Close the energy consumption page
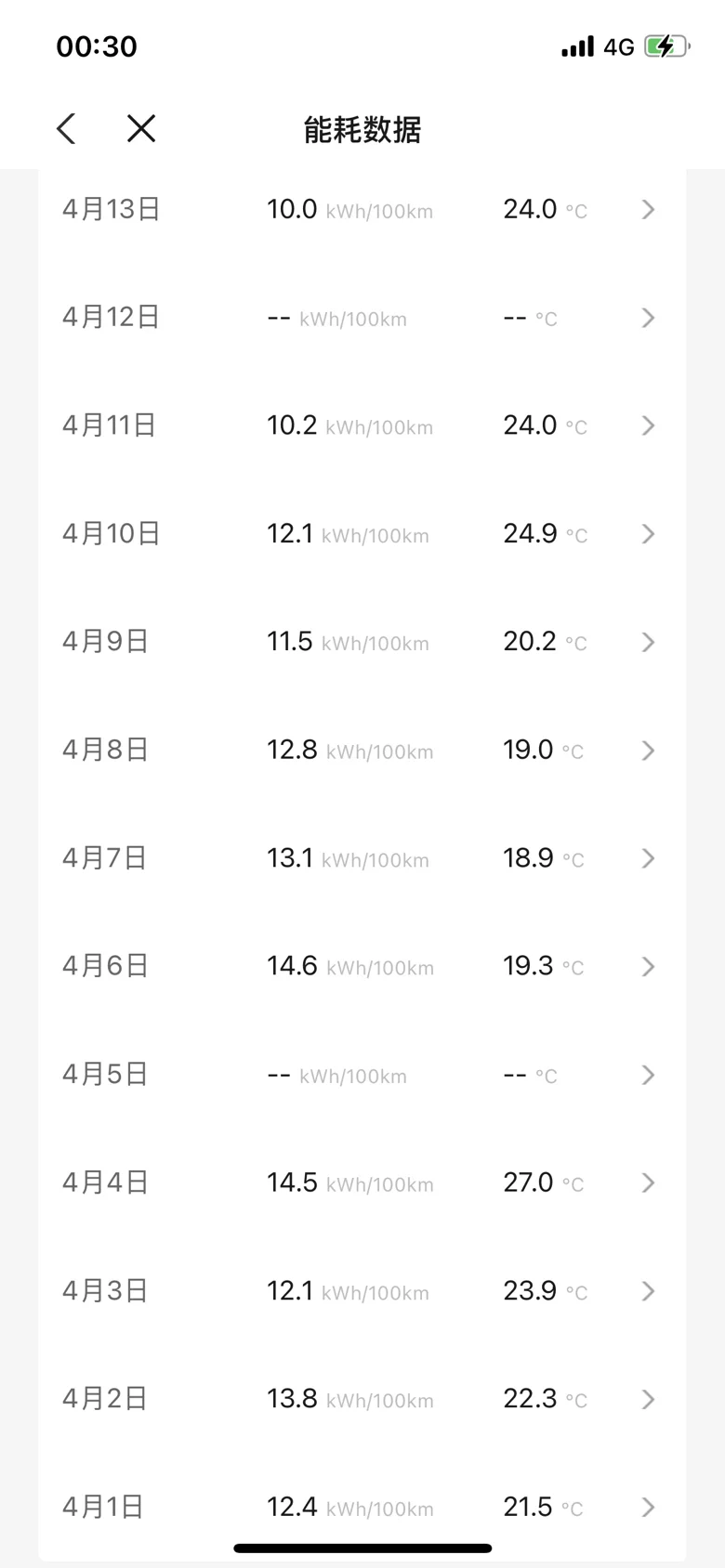The image size is (725, 1568). pos(141,128)
